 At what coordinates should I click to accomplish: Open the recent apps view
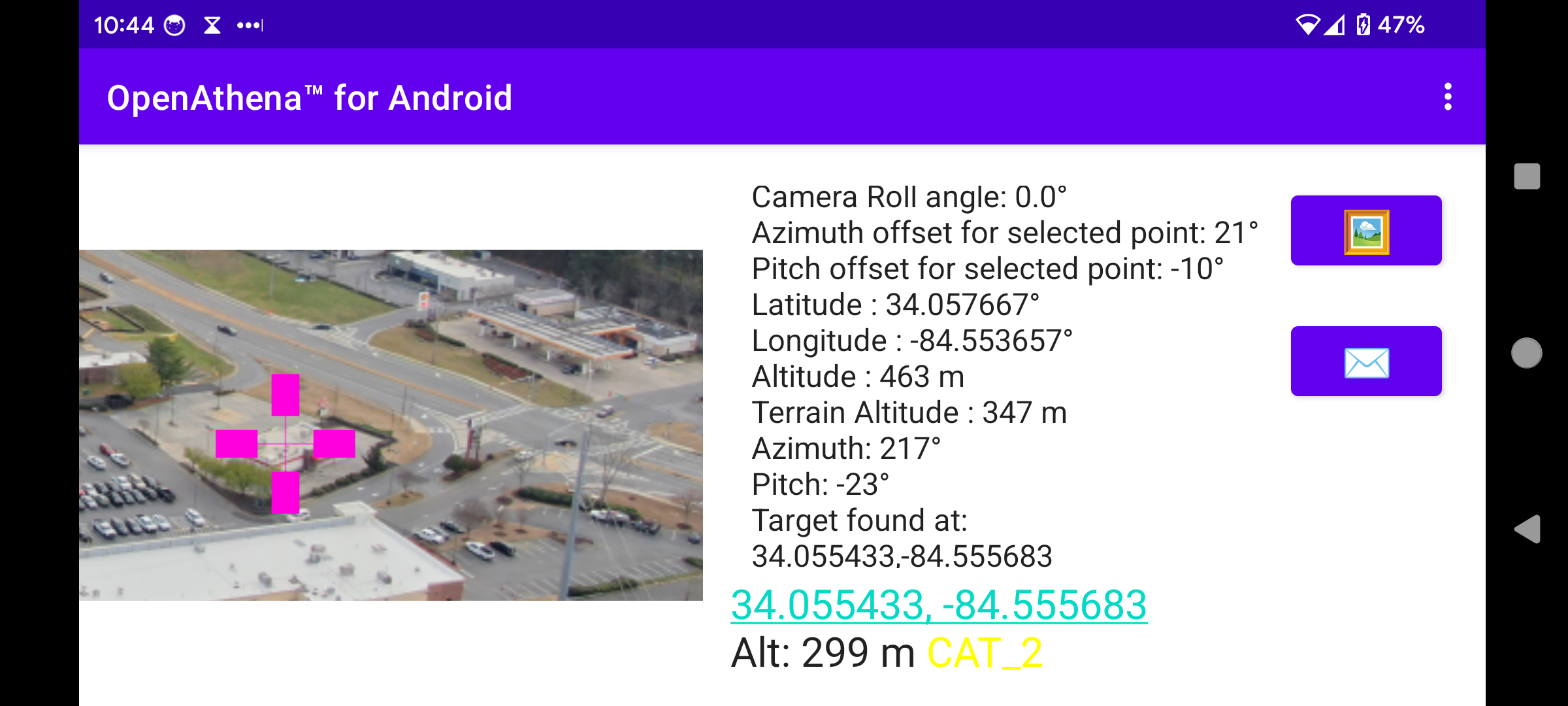coord(1527,176)
